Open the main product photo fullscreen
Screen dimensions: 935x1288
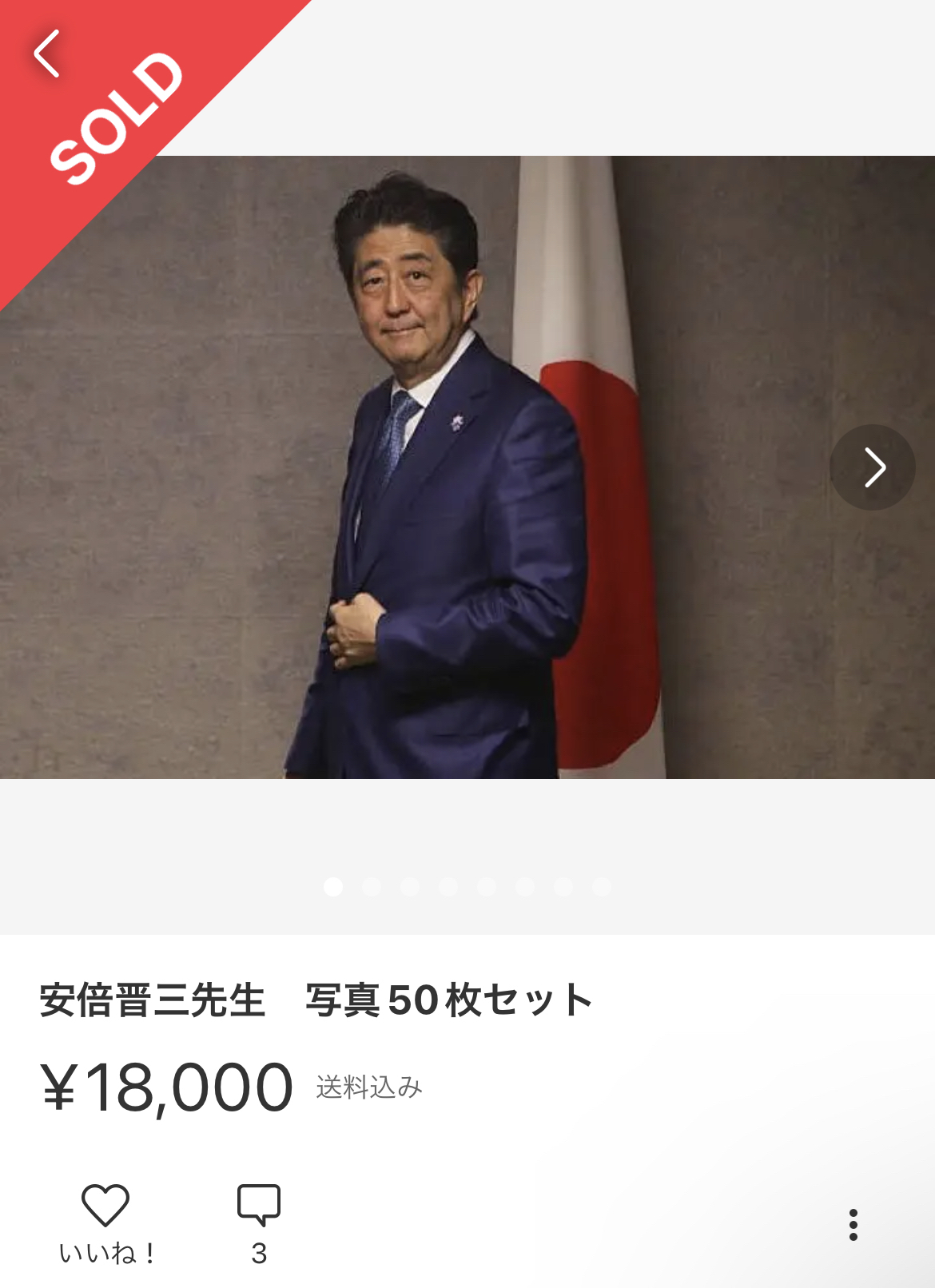[x=467, y=467]
